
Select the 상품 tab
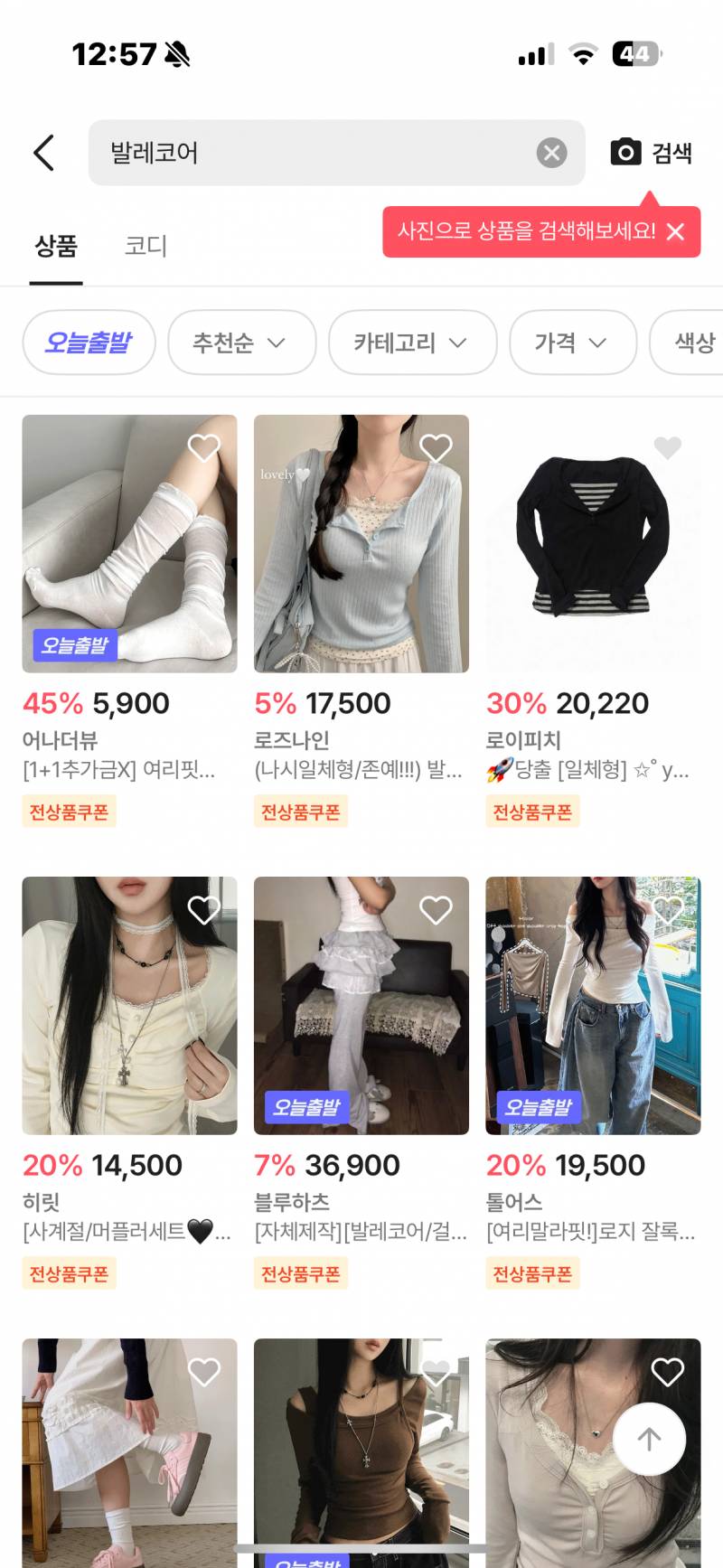56,246
